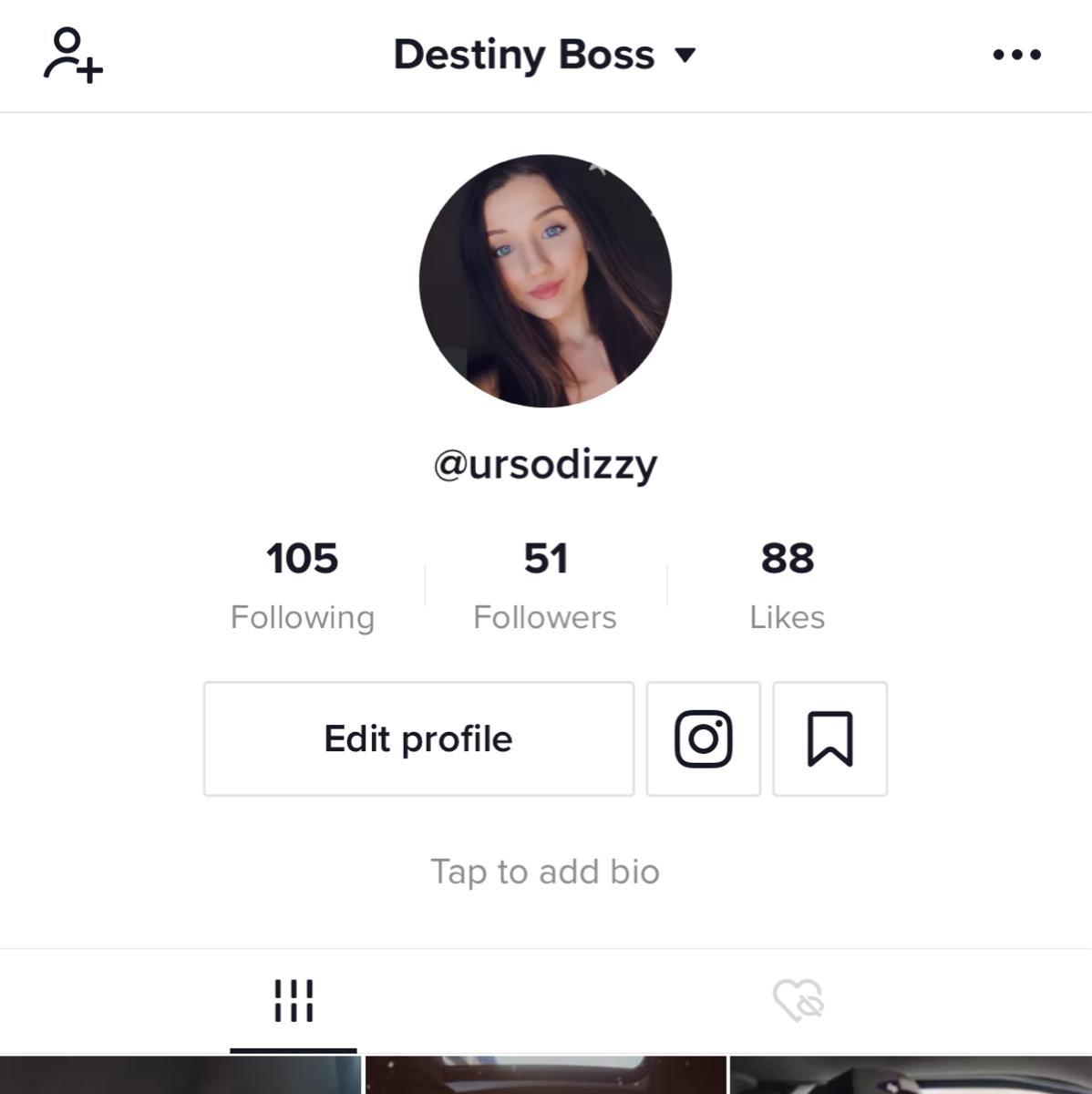
Task: Switch to the posted videos grid tab
Action: (294, 1001)
